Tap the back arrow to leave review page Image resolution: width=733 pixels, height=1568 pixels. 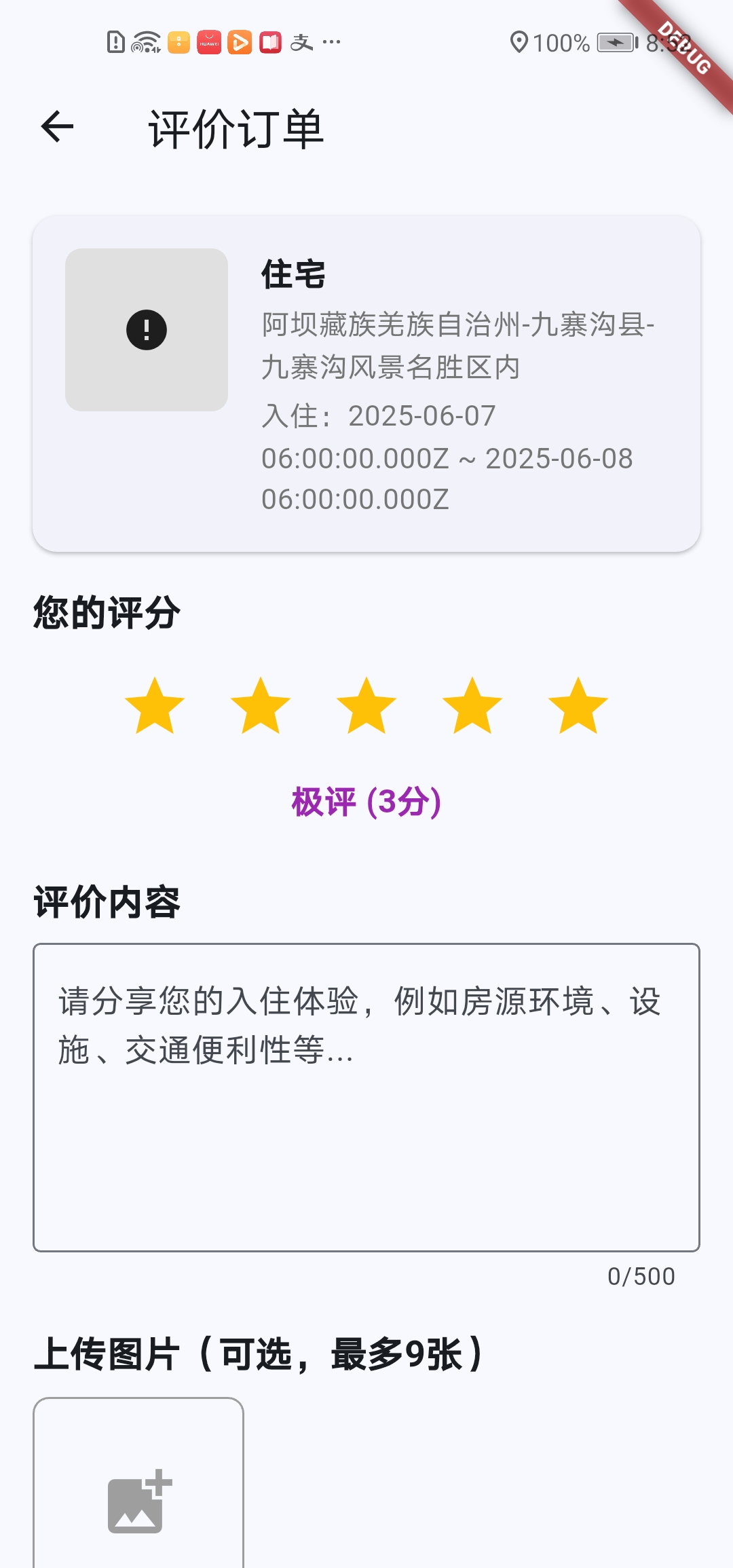57,127
